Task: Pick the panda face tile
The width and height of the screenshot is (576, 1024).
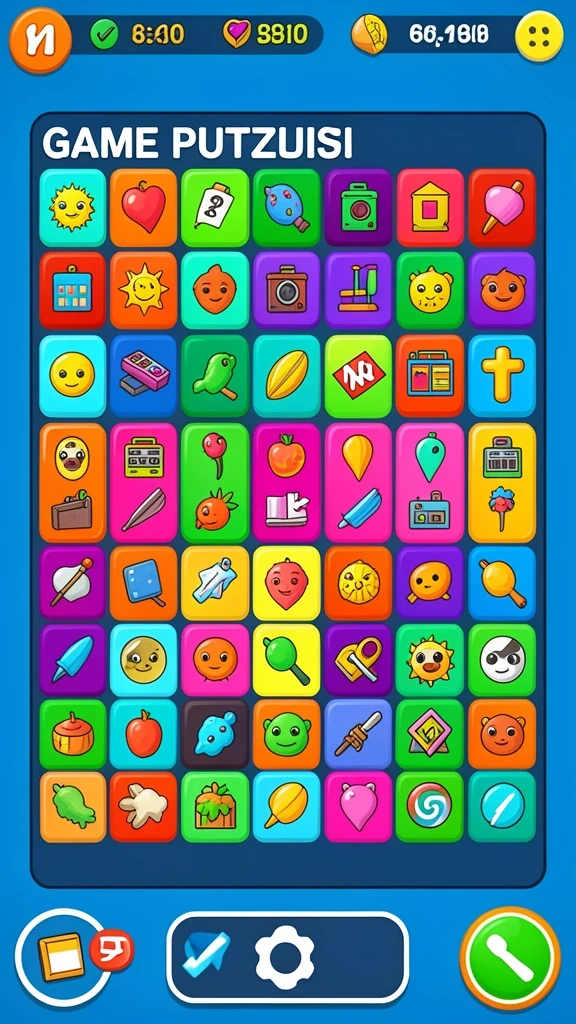Action: tap(502, 660)
